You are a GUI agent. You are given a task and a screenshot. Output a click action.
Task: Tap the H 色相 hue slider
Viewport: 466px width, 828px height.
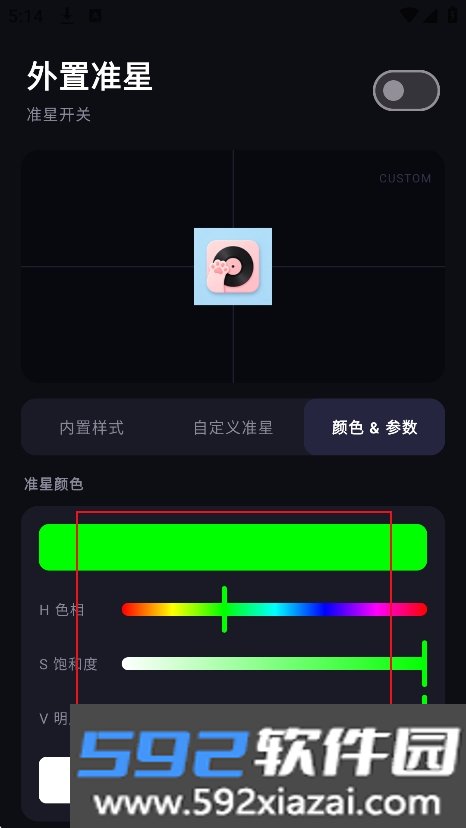[x=274, y=609]
